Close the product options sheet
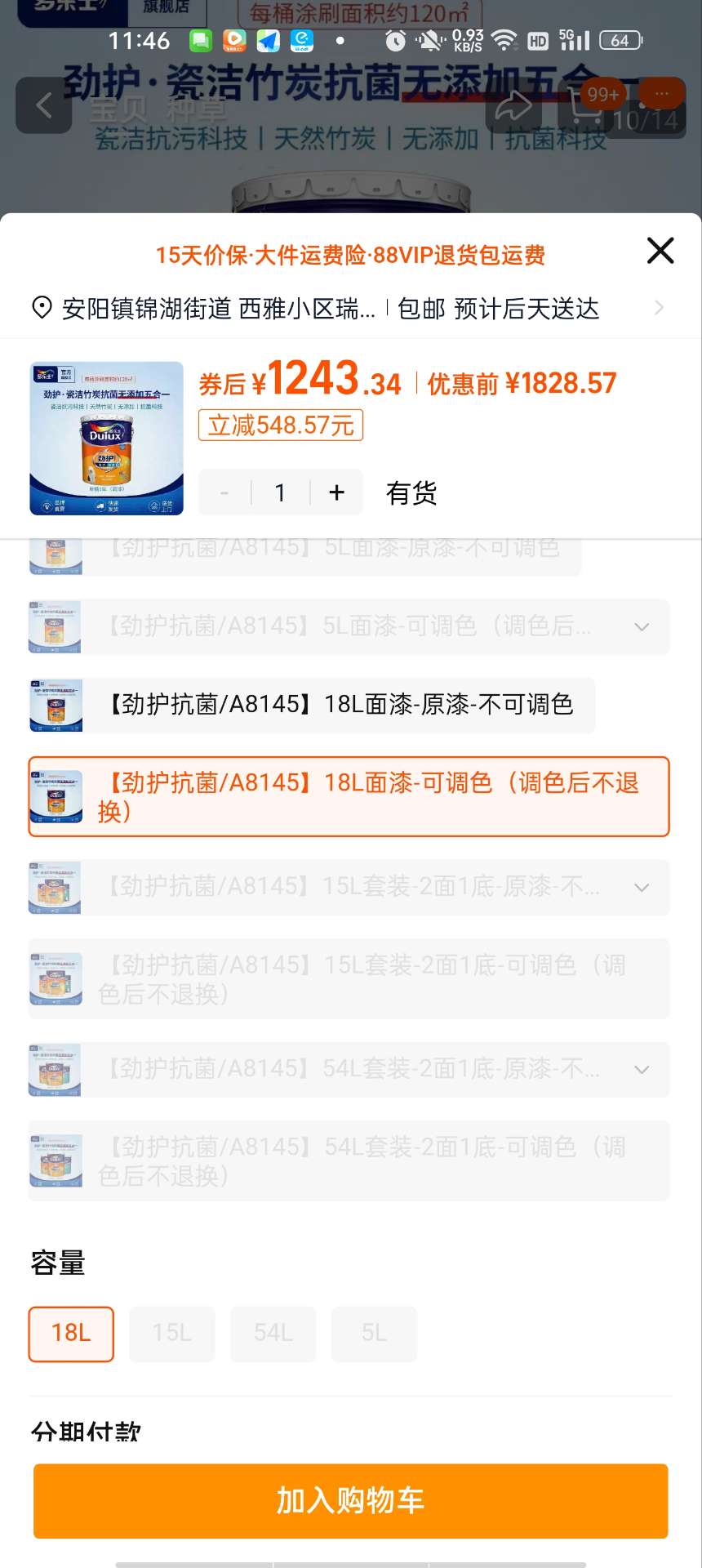This screenshot has height=1568, width=702. tap(660, 251)
